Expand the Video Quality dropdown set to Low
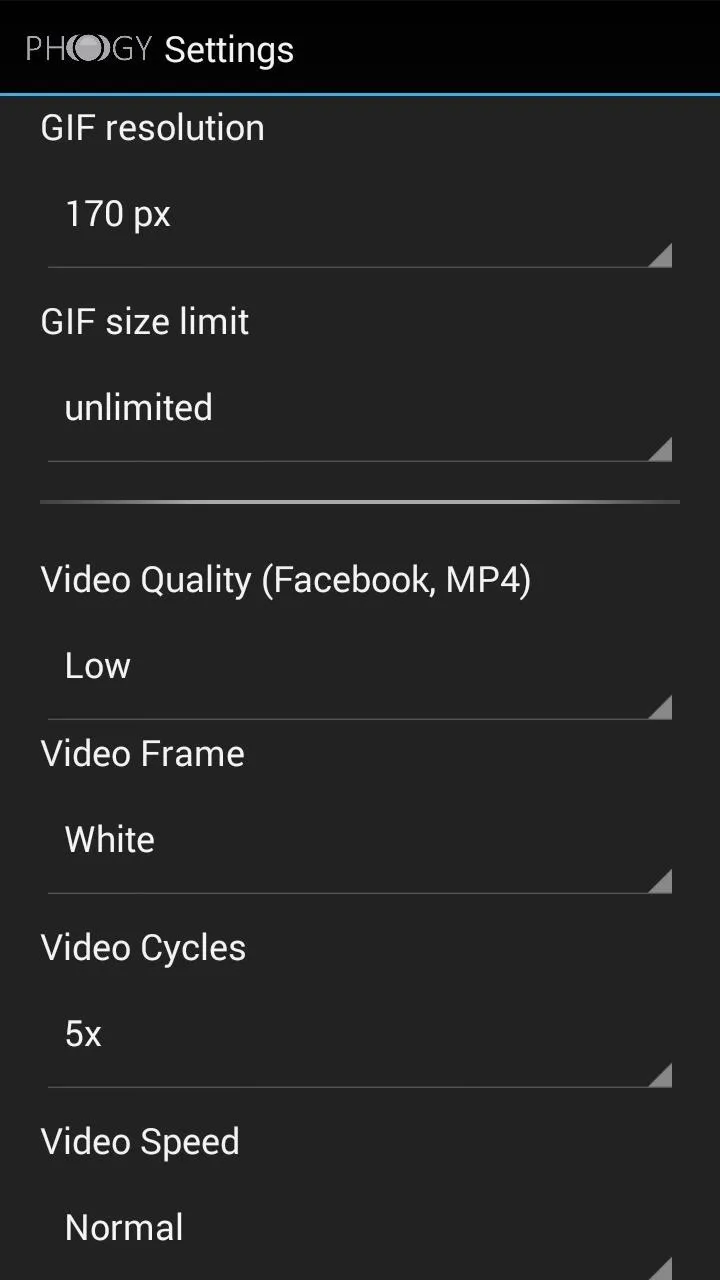 pyautogui.click(x=360, y=668)
